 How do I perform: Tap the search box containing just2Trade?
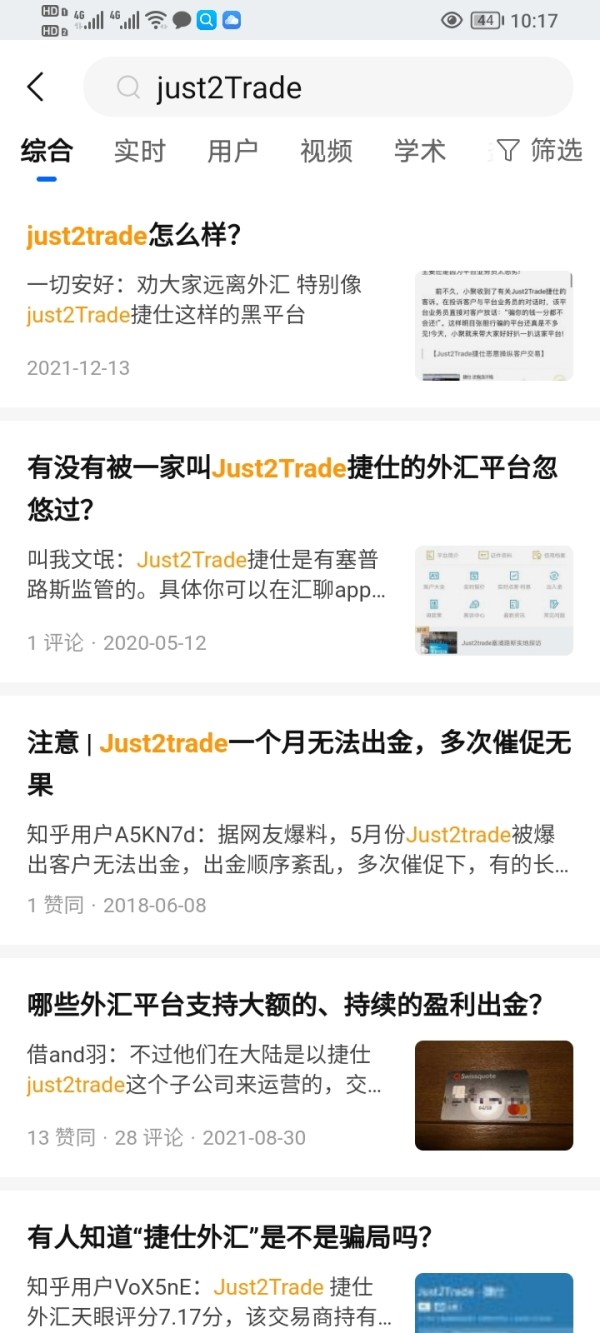tap(328, 87)
